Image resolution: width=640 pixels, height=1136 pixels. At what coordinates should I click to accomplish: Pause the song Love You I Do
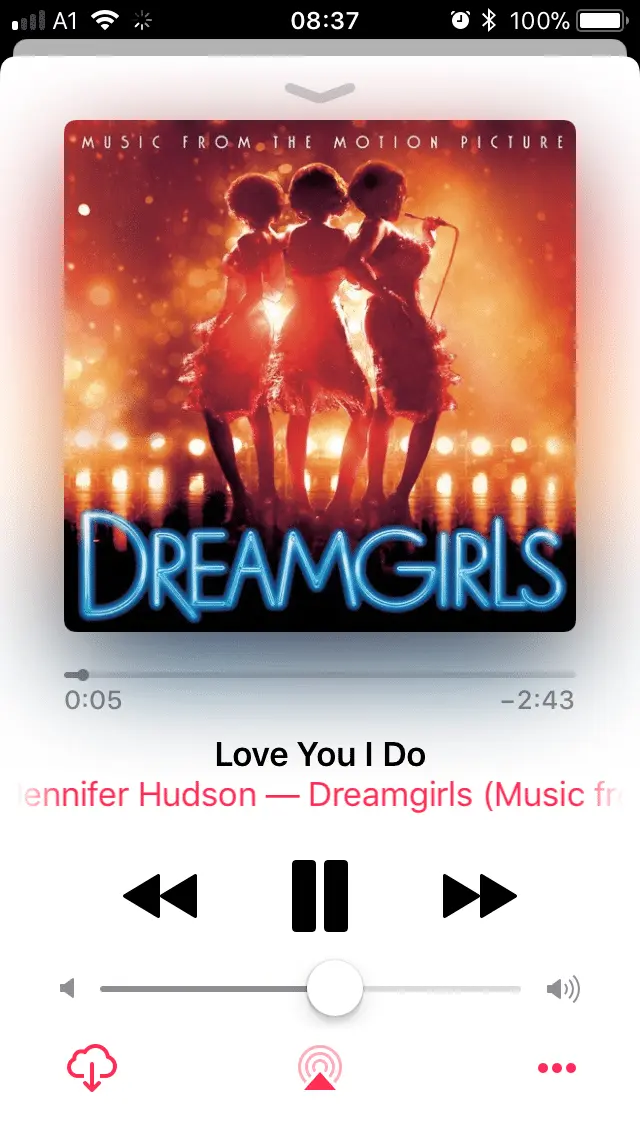pyautogui.click(x=320, y=895)
